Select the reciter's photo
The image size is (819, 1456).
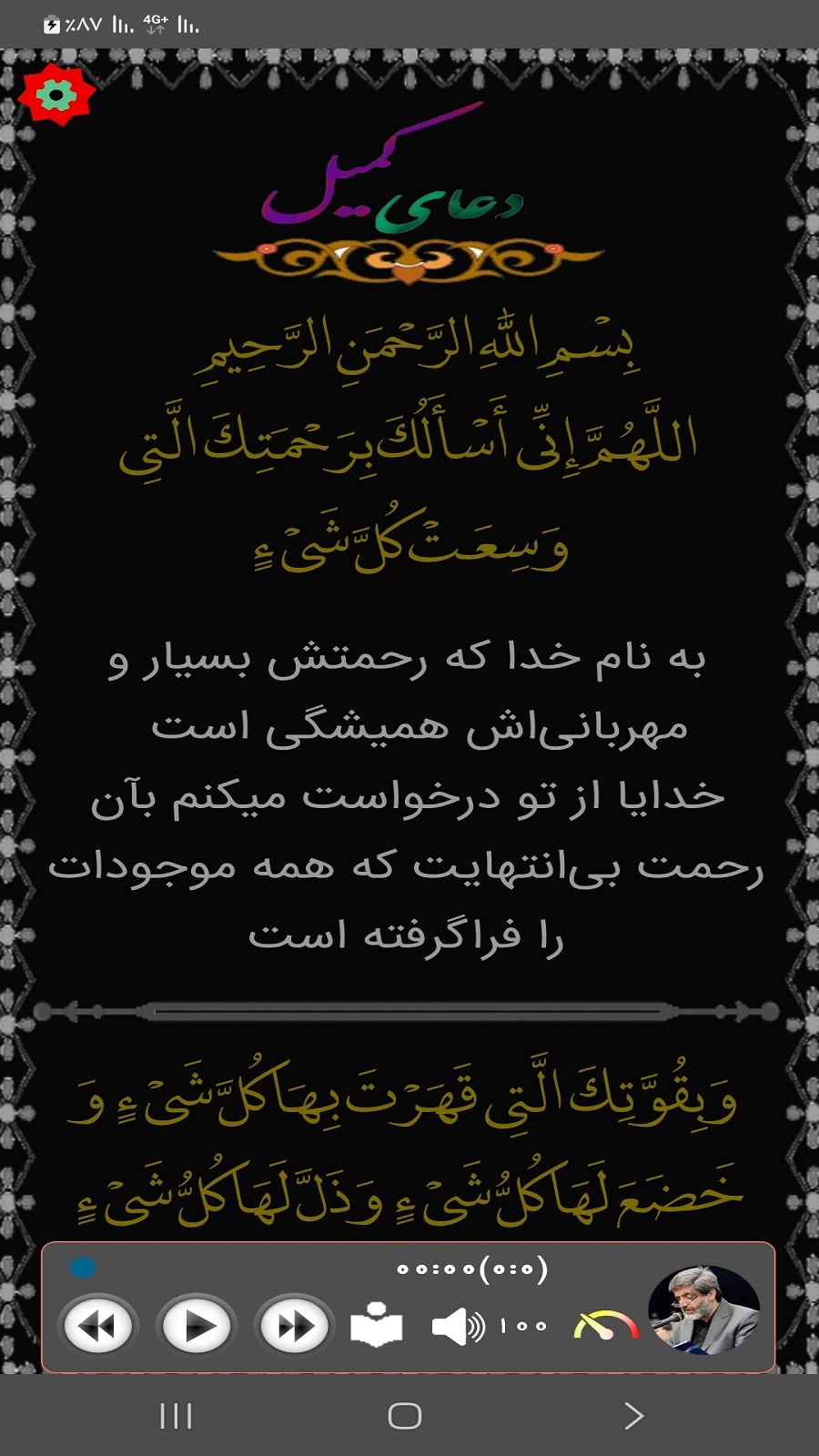coord(703,1310)
